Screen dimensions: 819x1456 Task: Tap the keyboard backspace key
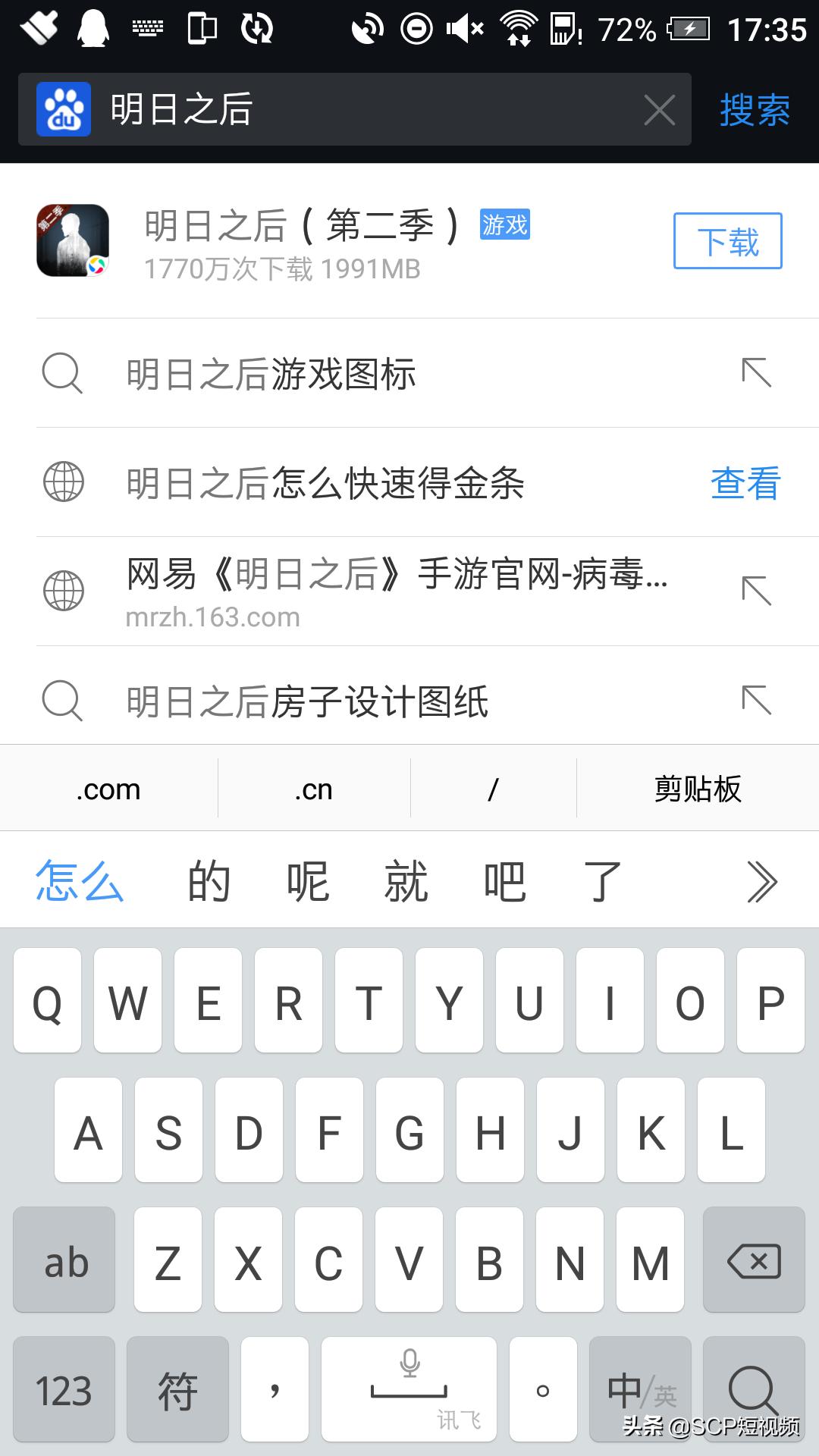pyautogui.click(x=753, y=1262)
